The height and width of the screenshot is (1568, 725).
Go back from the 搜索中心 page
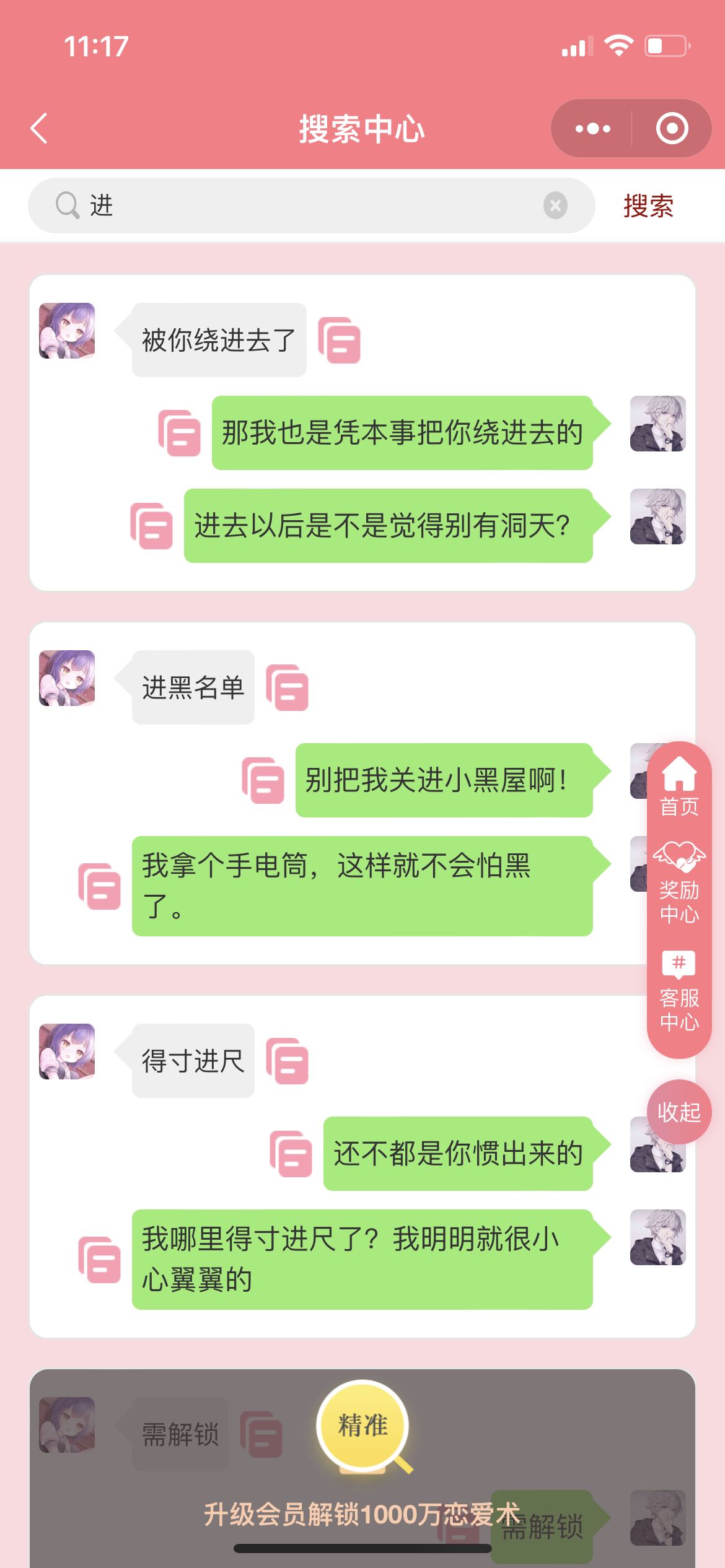(x=40, y=129)
